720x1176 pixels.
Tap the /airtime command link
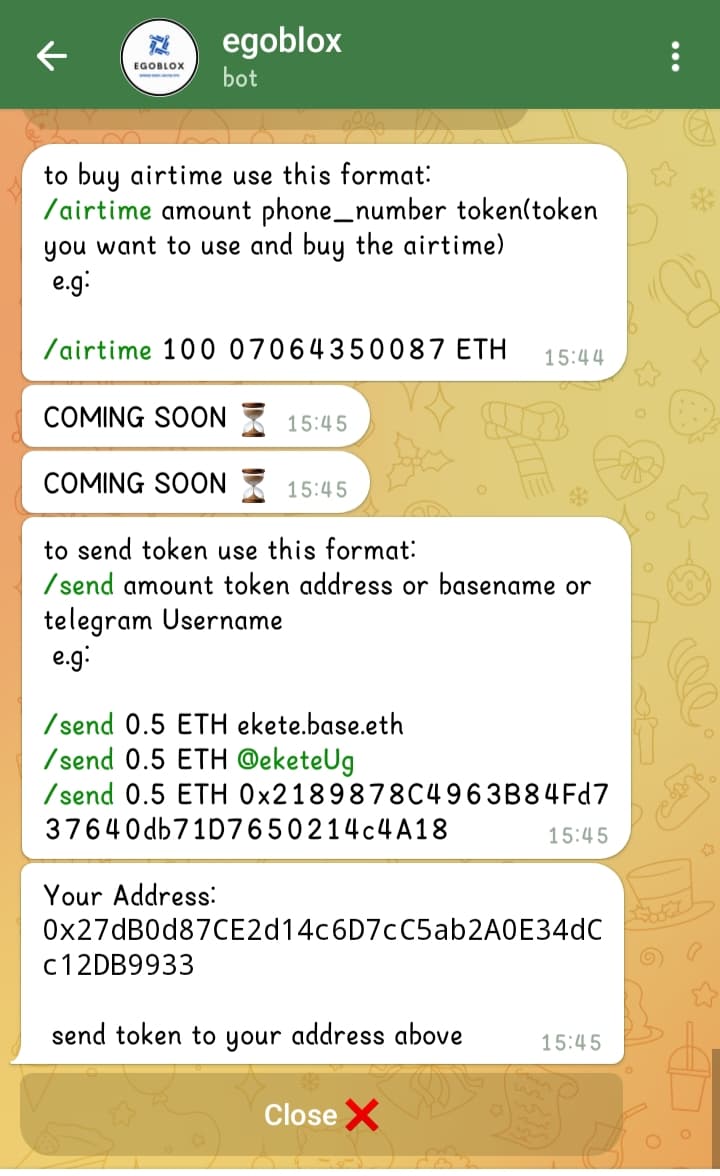[98, 211]
